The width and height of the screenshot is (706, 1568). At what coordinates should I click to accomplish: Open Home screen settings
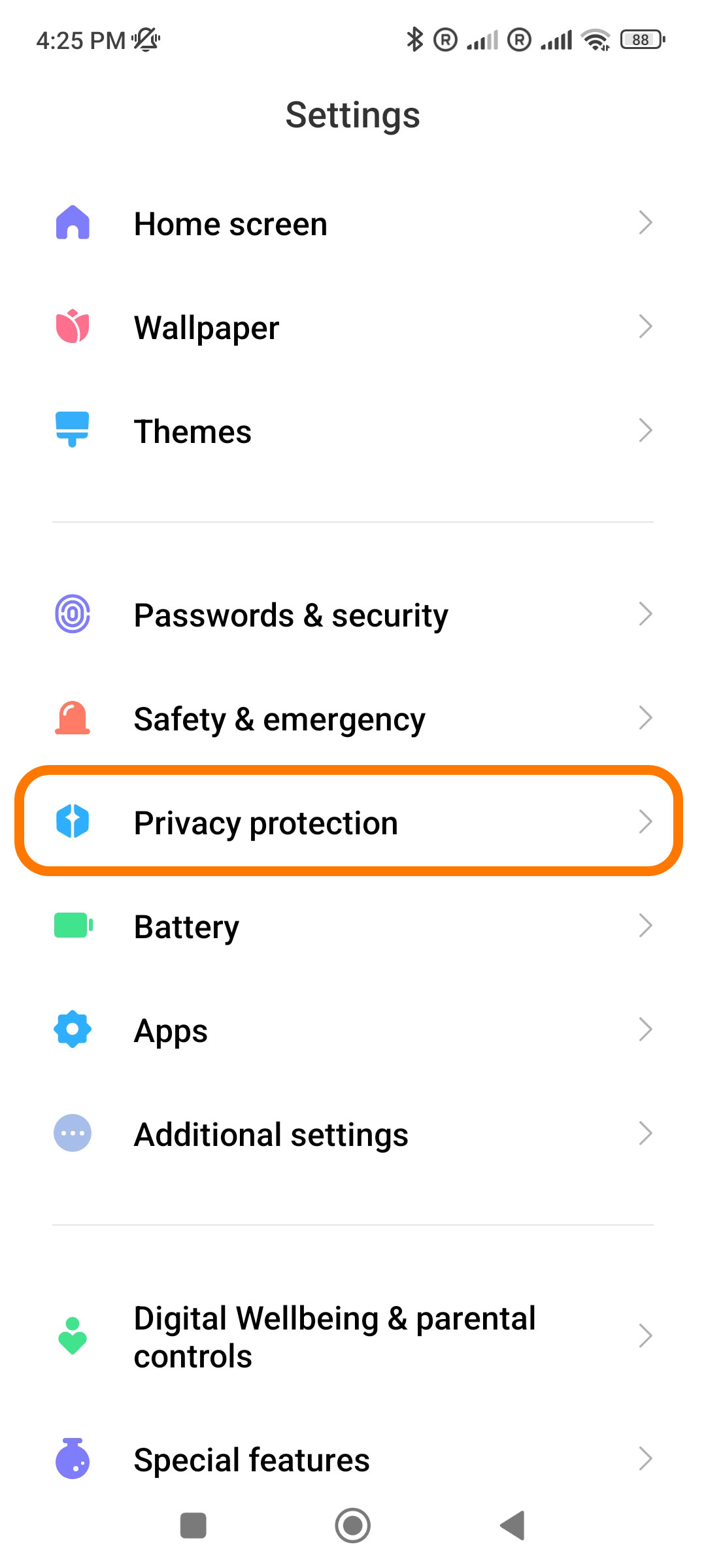353,223
